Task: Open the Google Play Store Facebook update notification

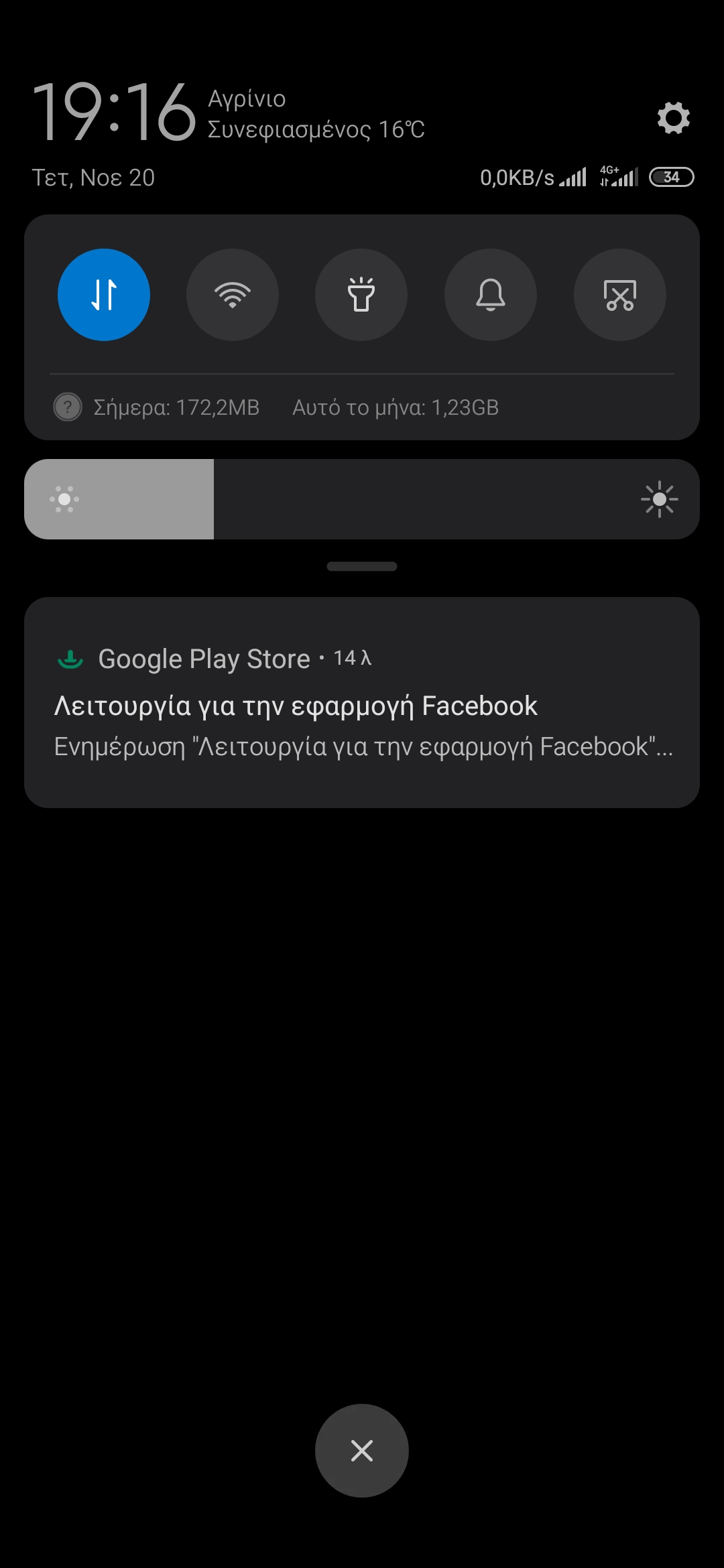Action: pyautogui.click(x=362, y=702)
